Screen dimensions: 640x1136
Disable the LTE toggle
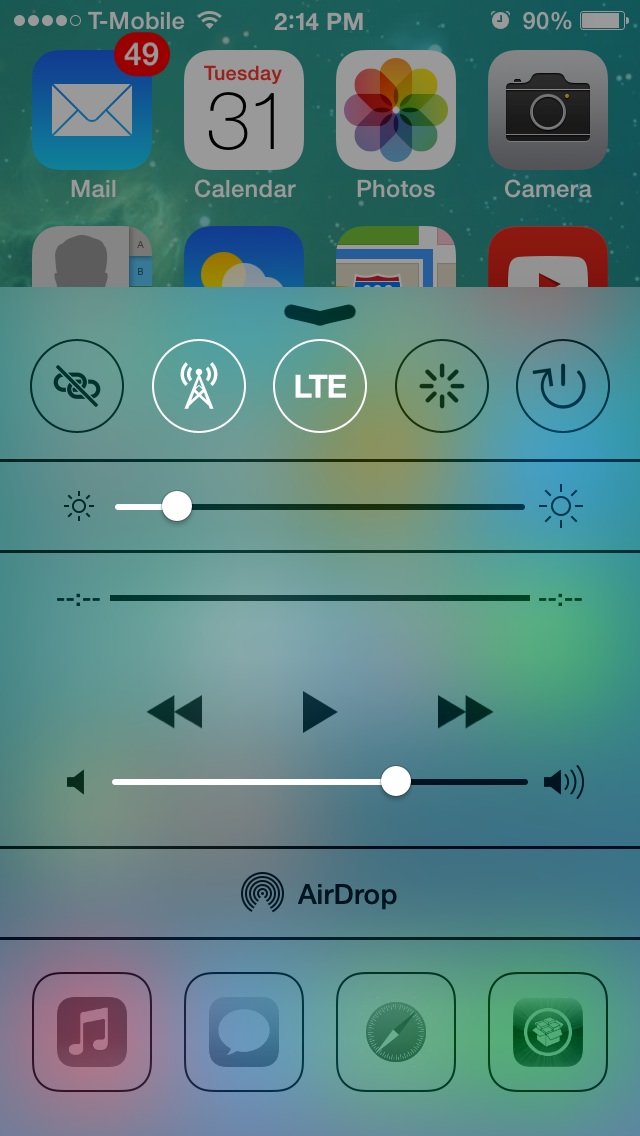320,386
